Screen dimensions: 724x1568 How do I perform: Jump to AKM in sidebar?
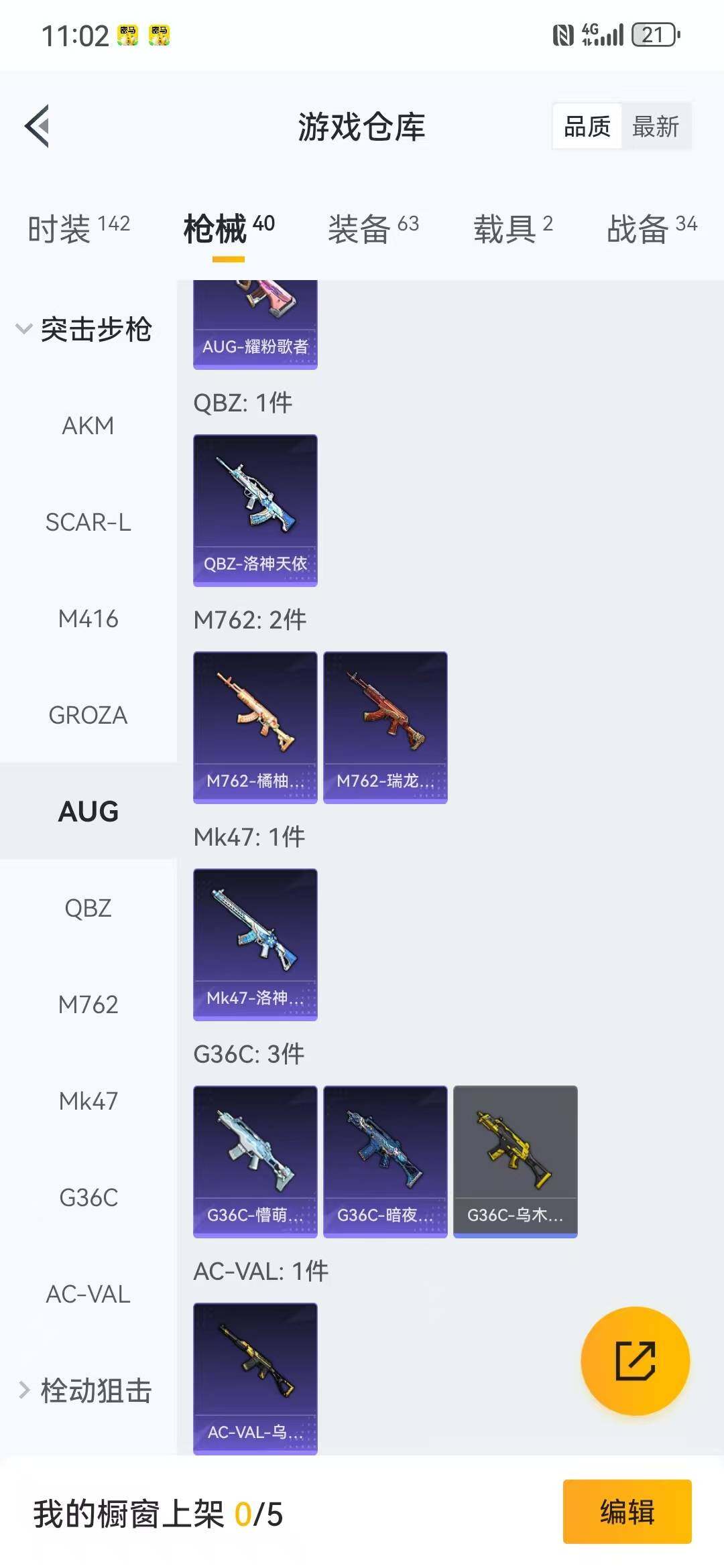click(x=88, y=426)
